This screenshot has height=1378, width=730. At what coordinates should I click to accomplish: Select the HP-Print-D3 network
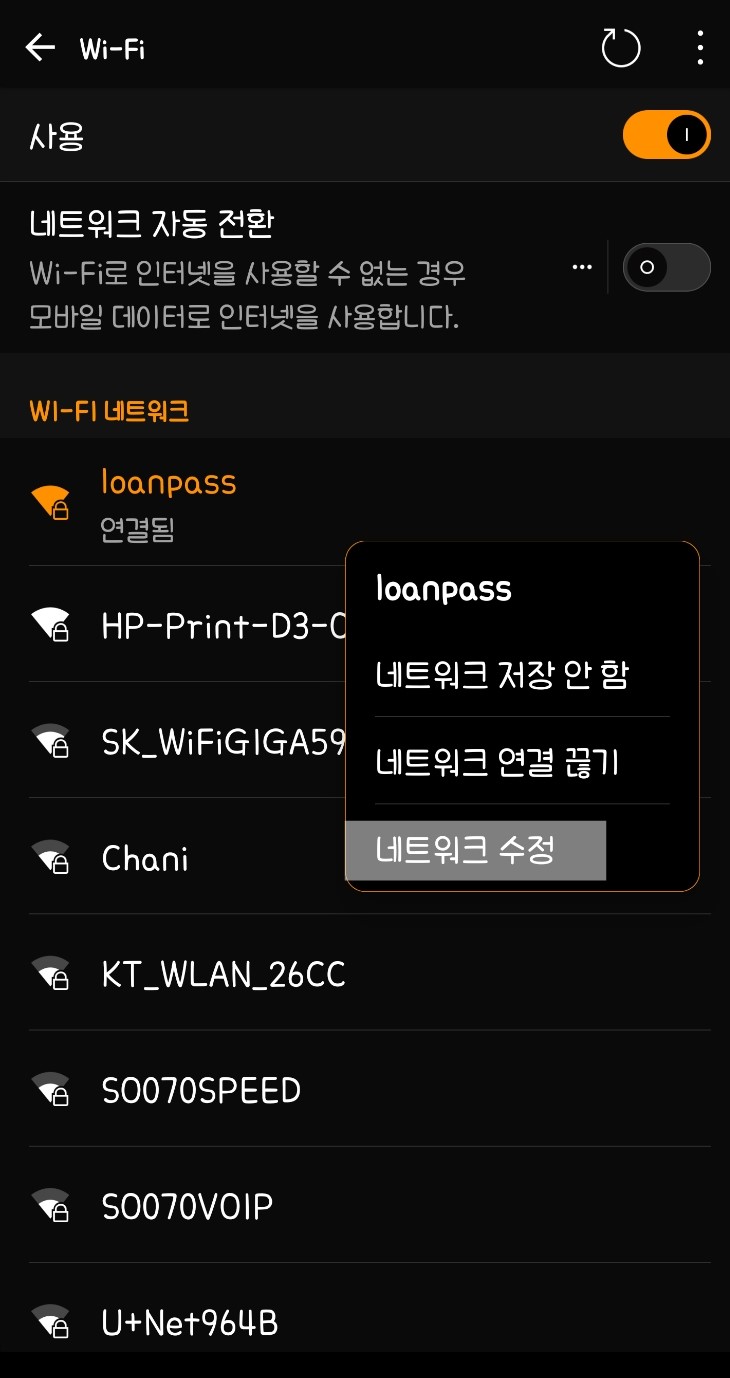pyautogui.click(x=200, y=626)
